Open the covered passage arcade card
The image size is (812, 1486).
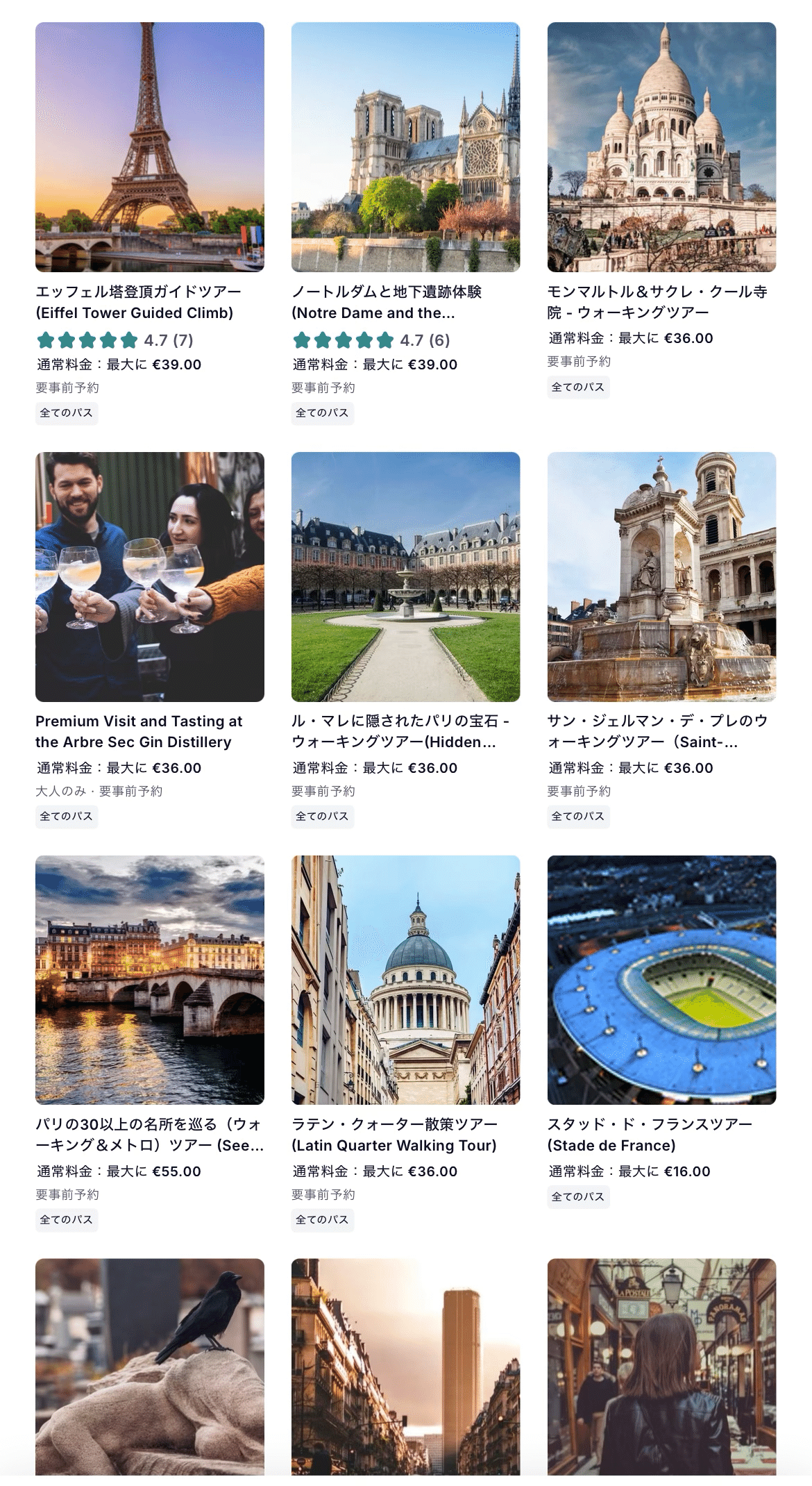point(661,1367)
